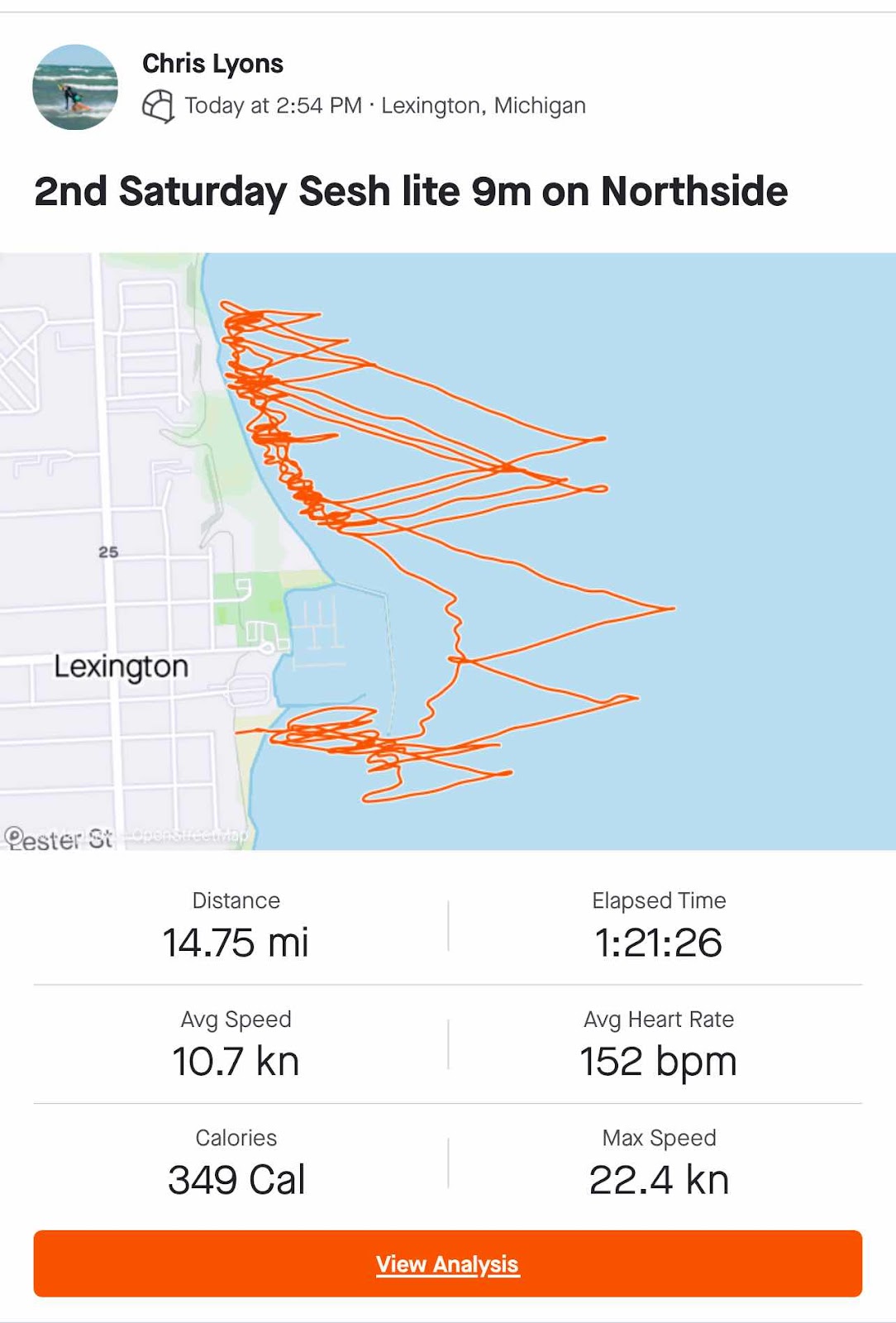Tap the athlete name Chris Lyons

coord(212,64)
